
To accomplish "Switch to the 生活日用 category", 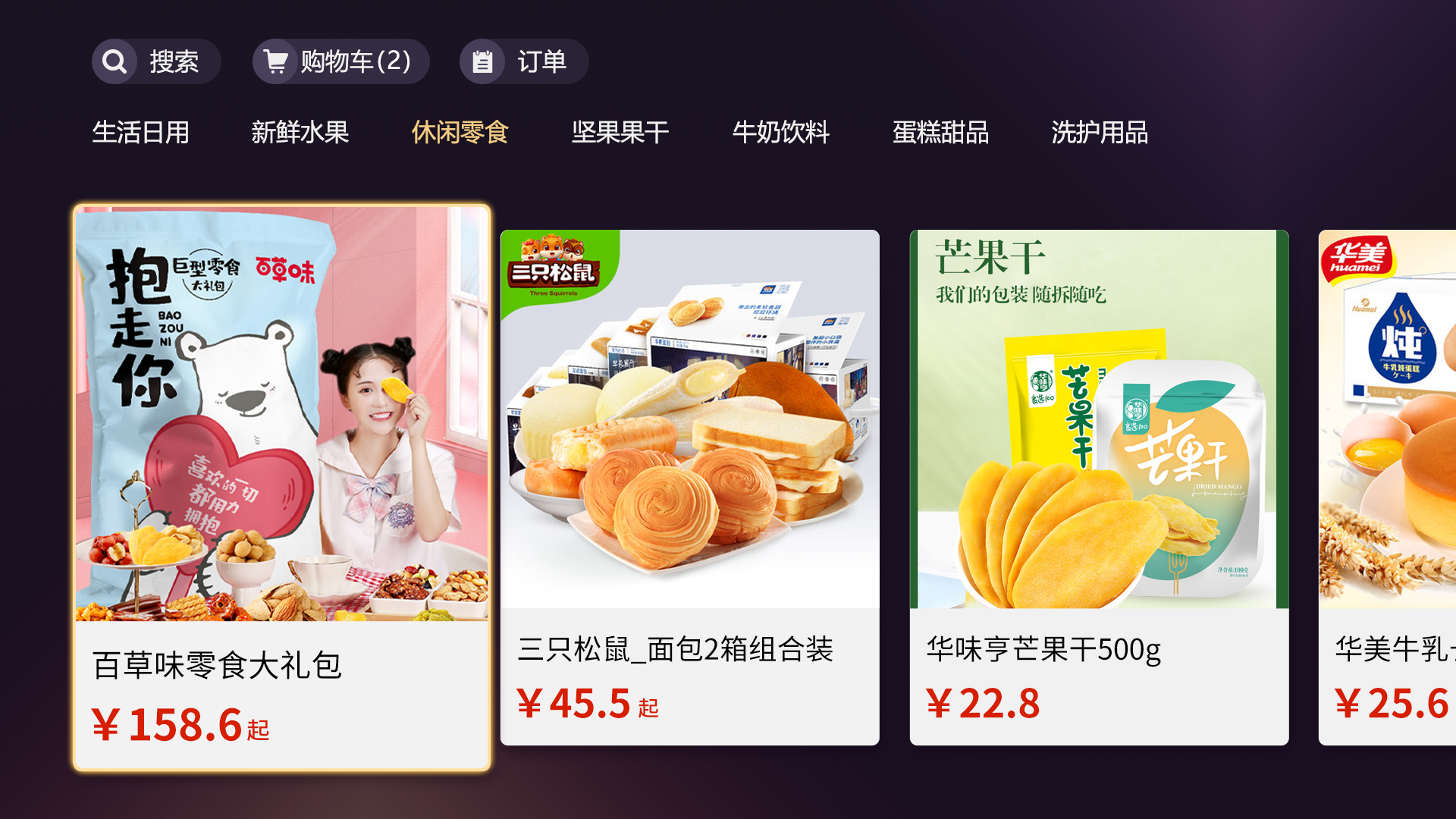I will (x=141, y=132).
